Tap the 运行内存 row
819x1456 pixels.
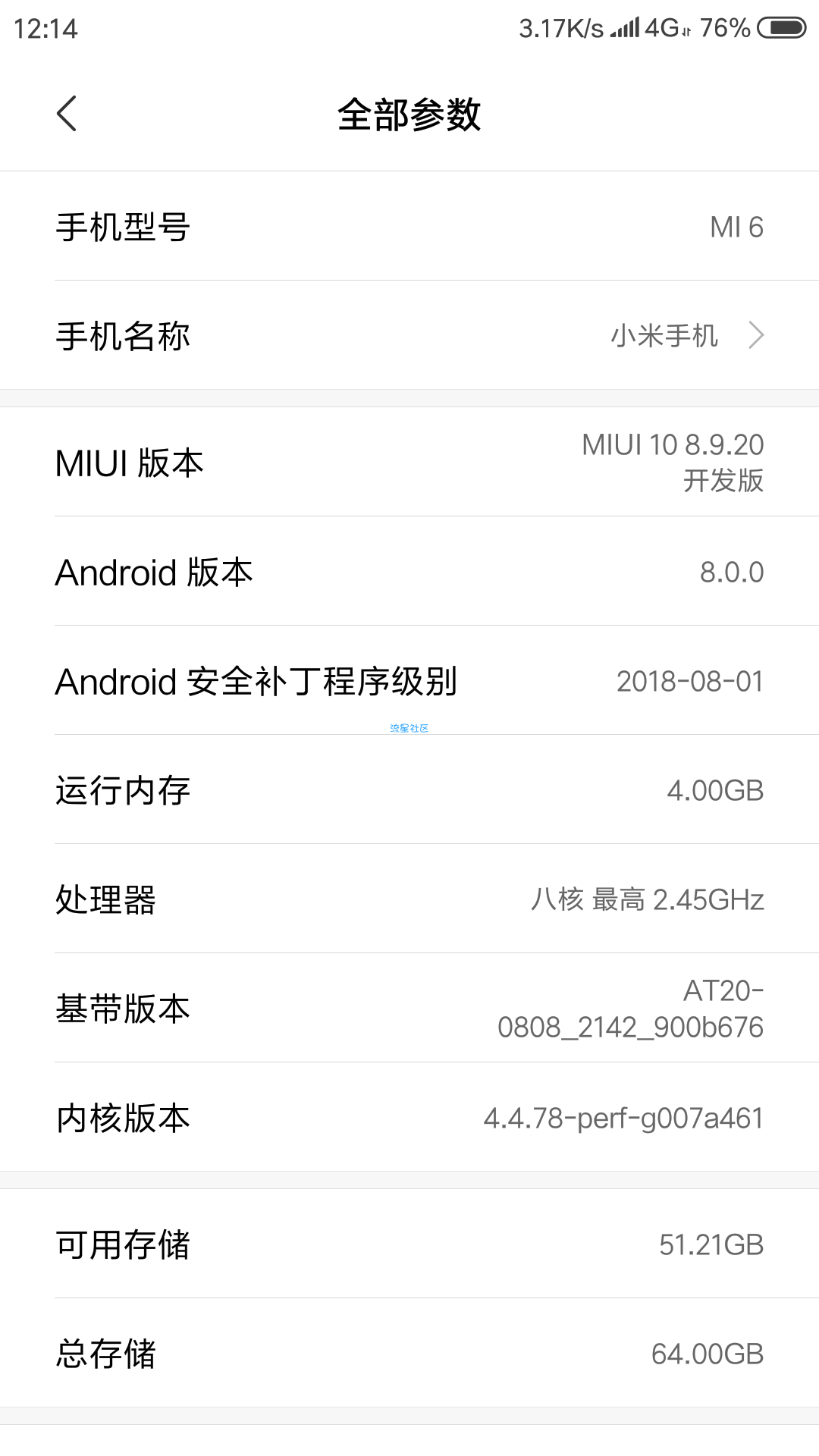[409, 789]
